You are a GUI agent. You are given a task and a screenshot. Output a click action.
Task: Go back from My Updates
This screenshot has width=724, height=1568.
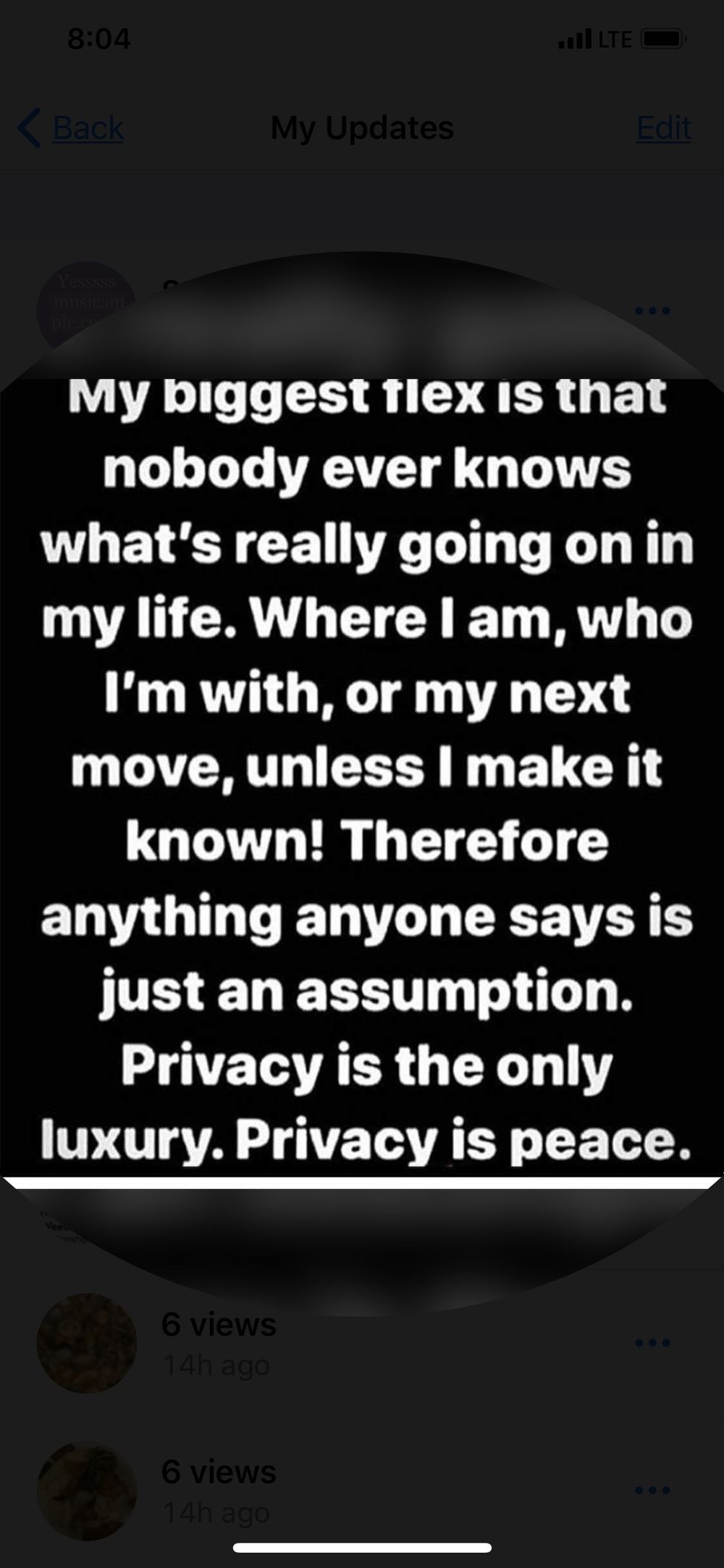pos(71,128)
